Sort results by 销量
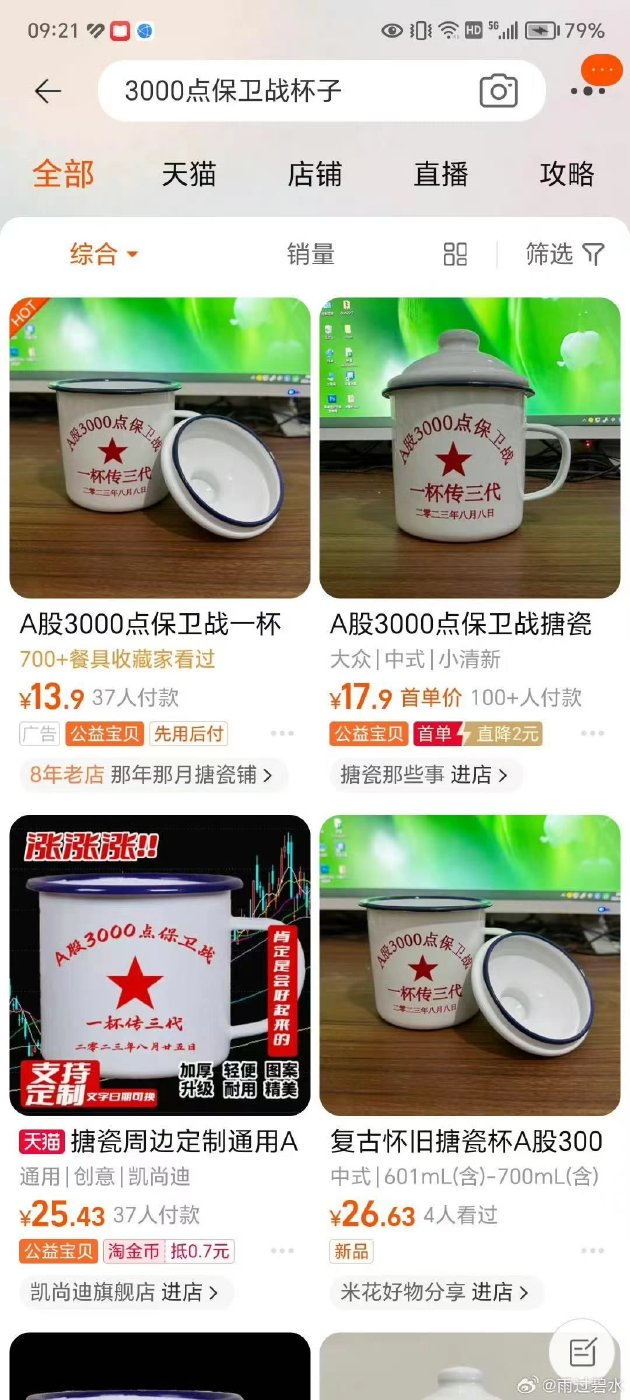Viewport: 630px width, 1400px height. 310,254
